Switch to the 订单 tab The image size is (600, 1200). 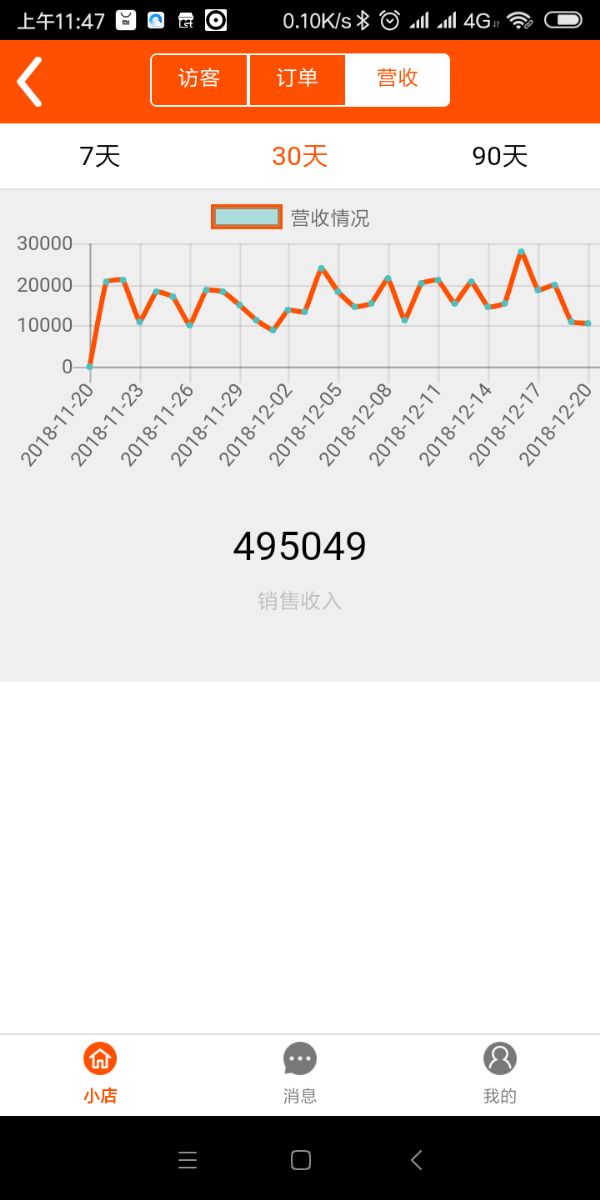[x=297, y=80]
